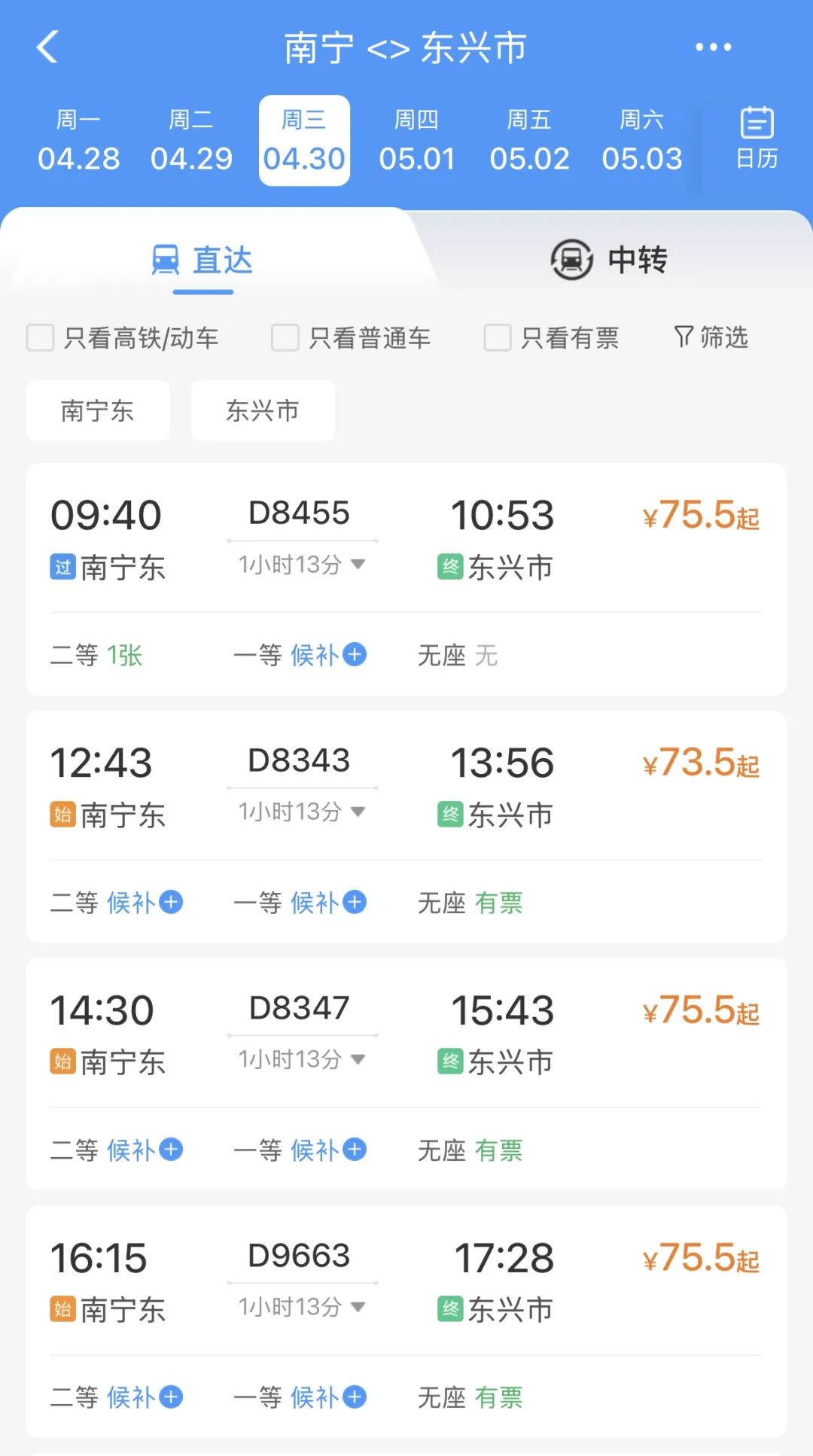Check the 只看高铁/动车 filter
Viewport: 813px width, 1456px height.
41,338
